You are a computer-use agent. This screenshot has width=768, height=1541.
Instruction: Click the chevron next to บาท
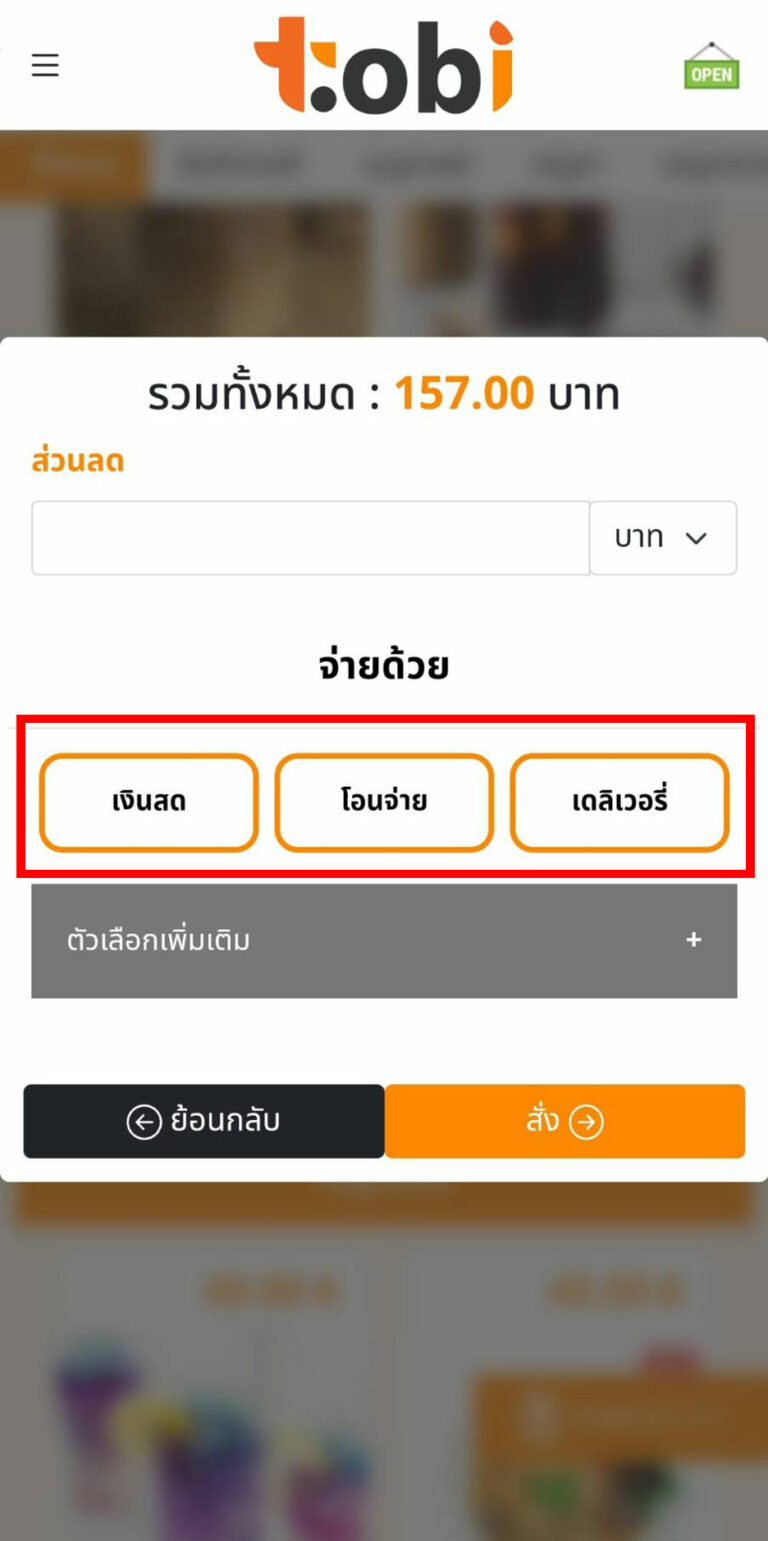(x=696, y=538)
